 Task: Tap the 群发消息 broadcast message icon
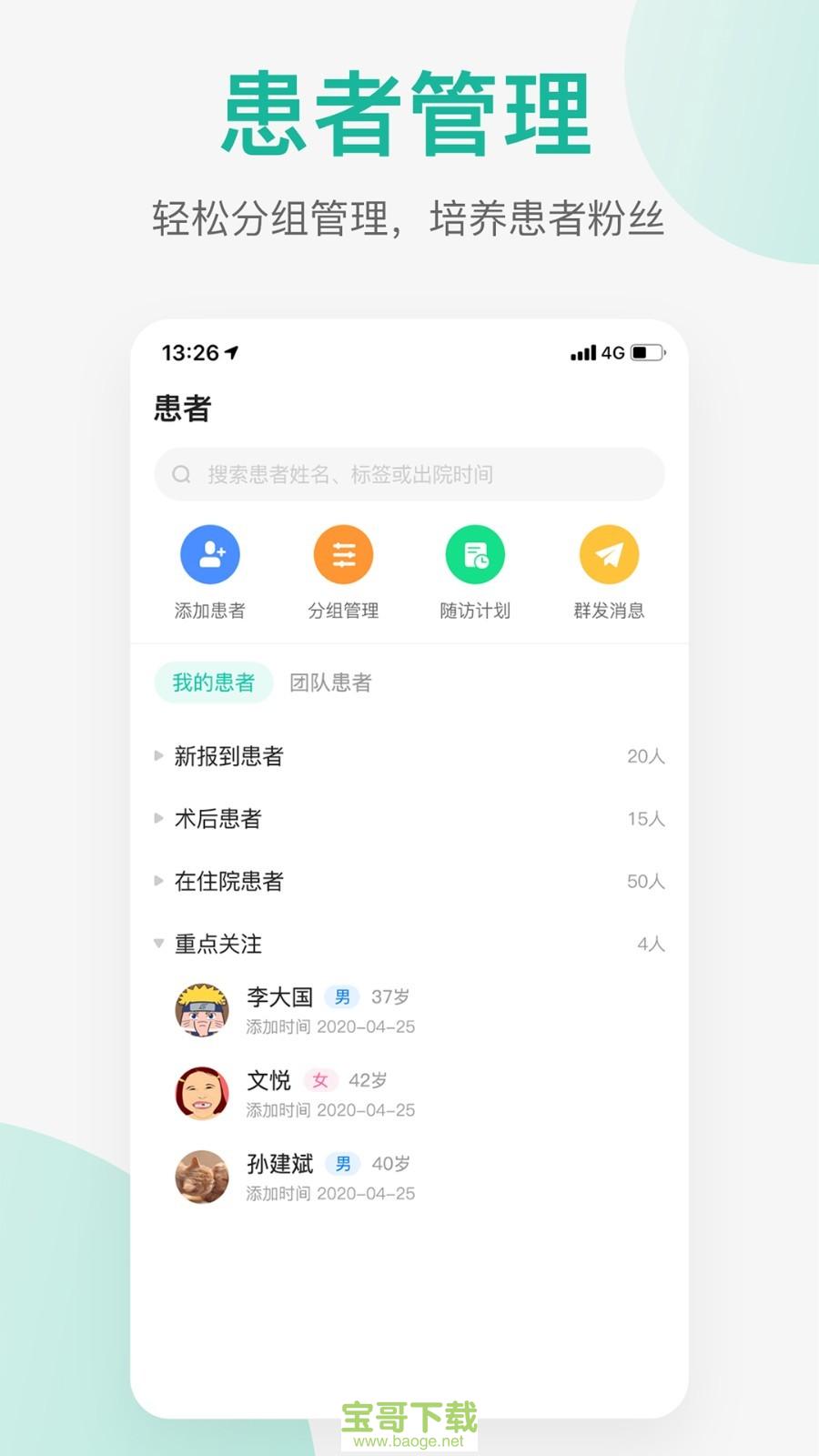coord(608,553)
